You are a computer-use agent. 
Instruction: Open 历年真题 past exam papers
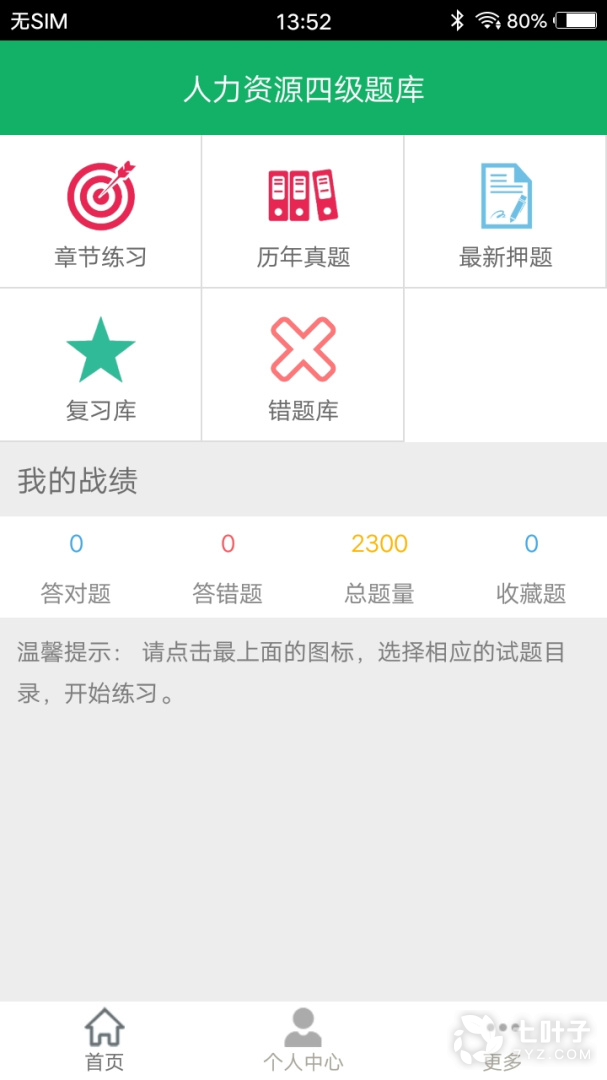pyautogui.click(x=303, y=212)
